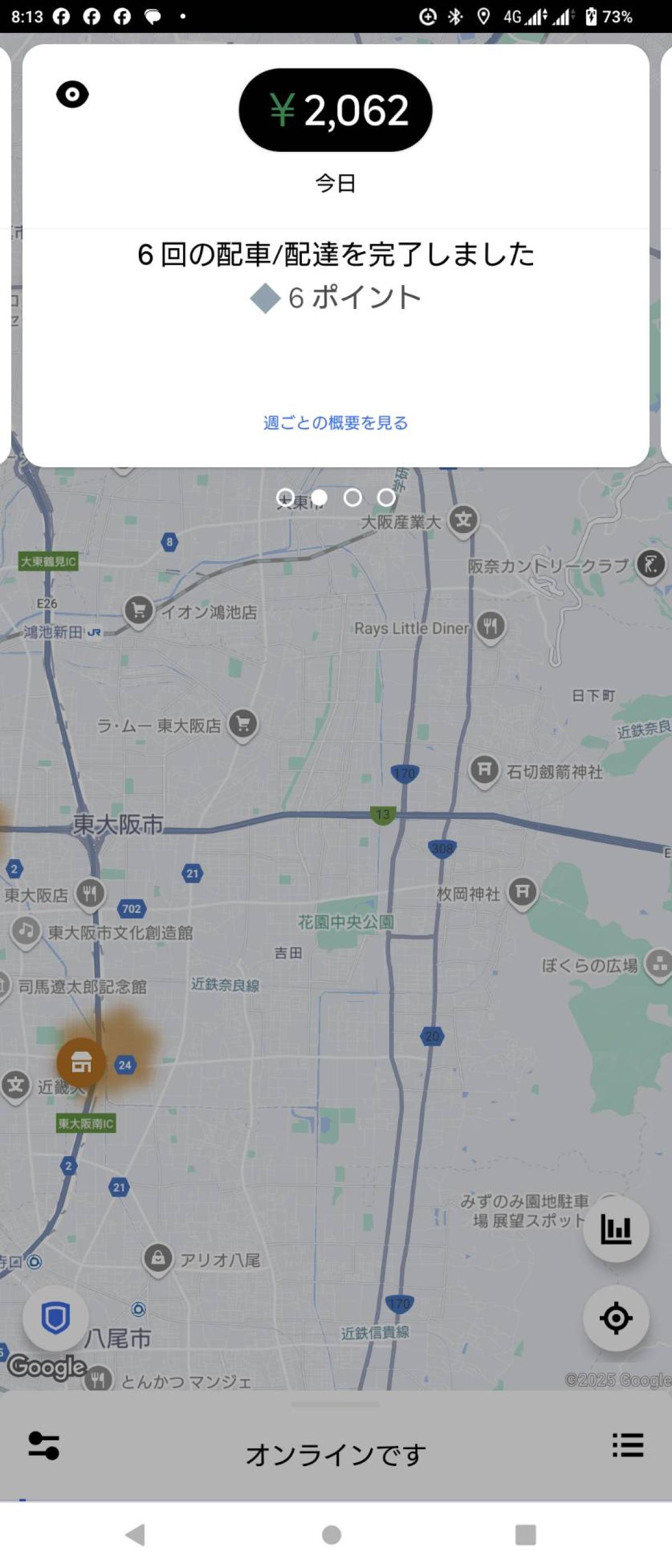This screenshot has height=1568, width=672.
Task: Recenter map on current location
Action: tap(615, 1318)
